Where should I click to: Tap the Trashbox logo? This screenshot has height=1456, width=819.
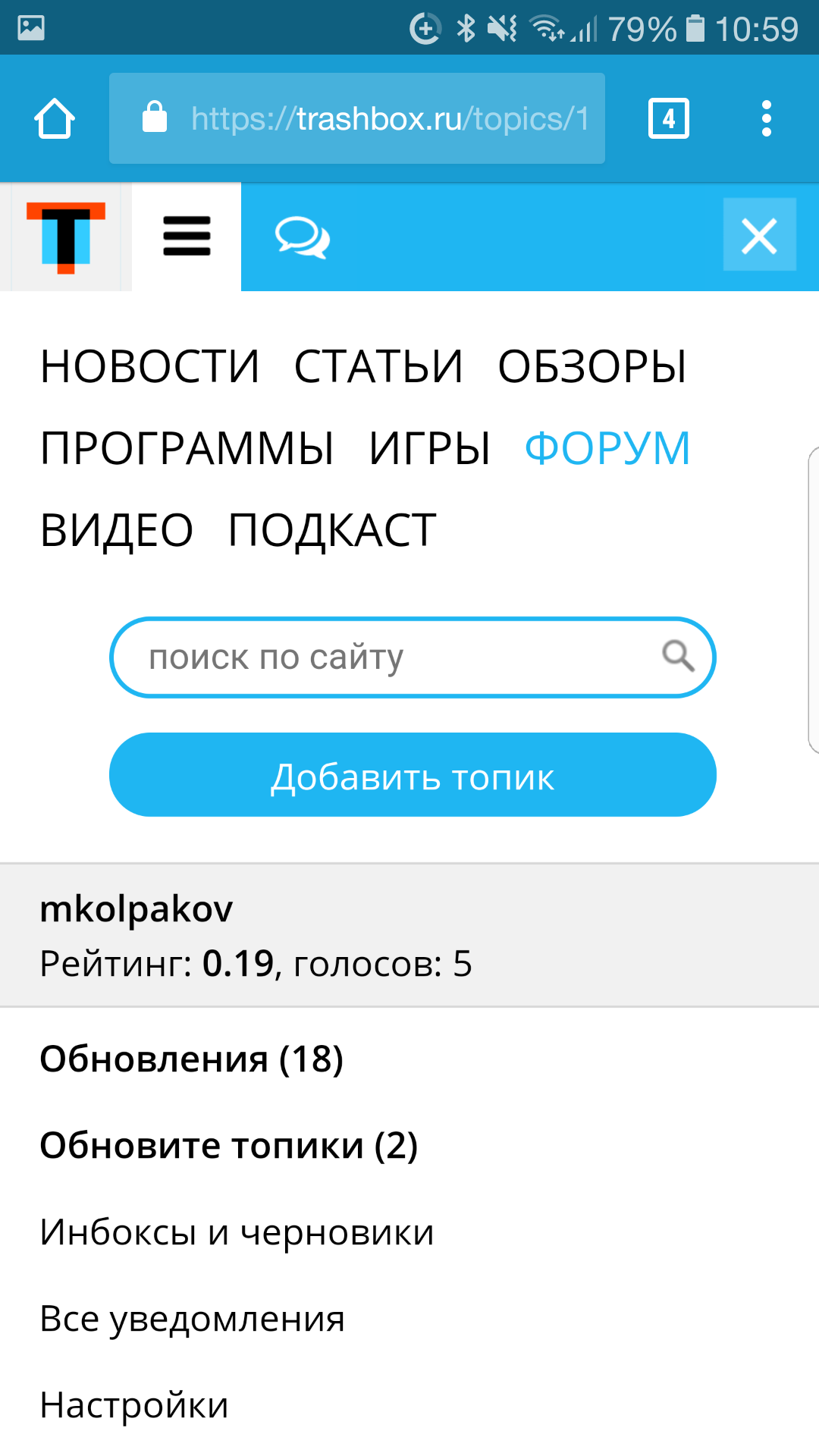(x=66, y=237)
